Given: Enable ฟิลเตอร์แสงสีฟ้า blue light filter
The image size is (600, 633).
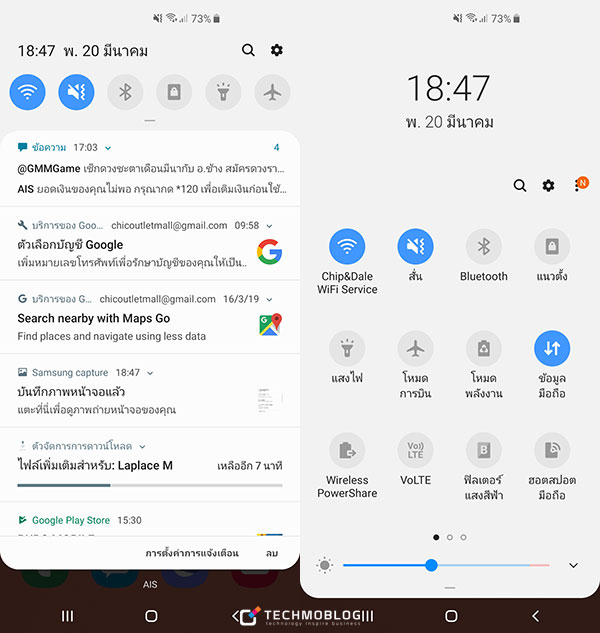Looking at the screenshot, I should (484, 450).
